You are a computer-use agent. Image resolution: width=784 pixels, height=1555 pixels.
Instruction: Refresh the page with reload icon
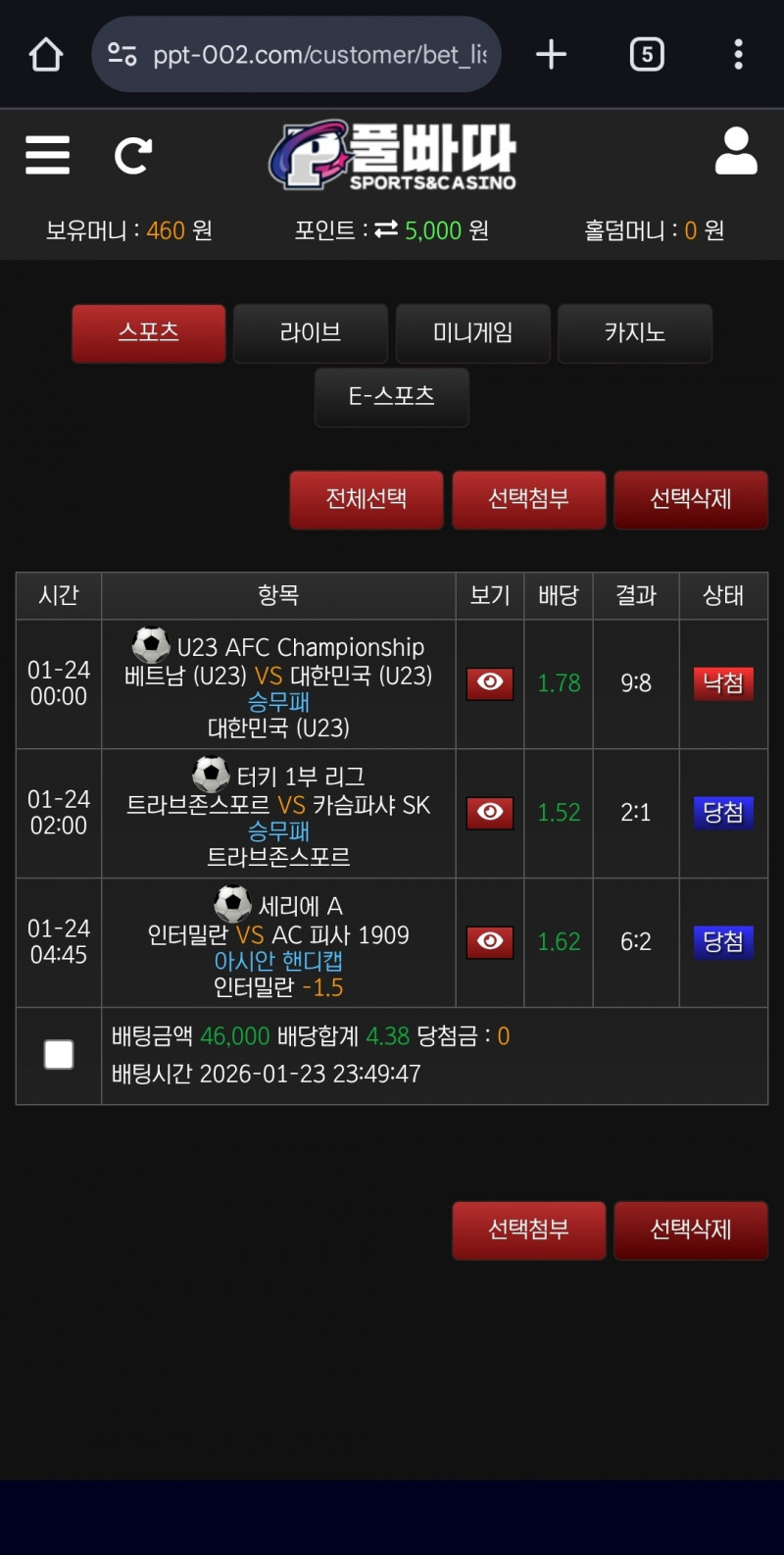click(133, 155)
